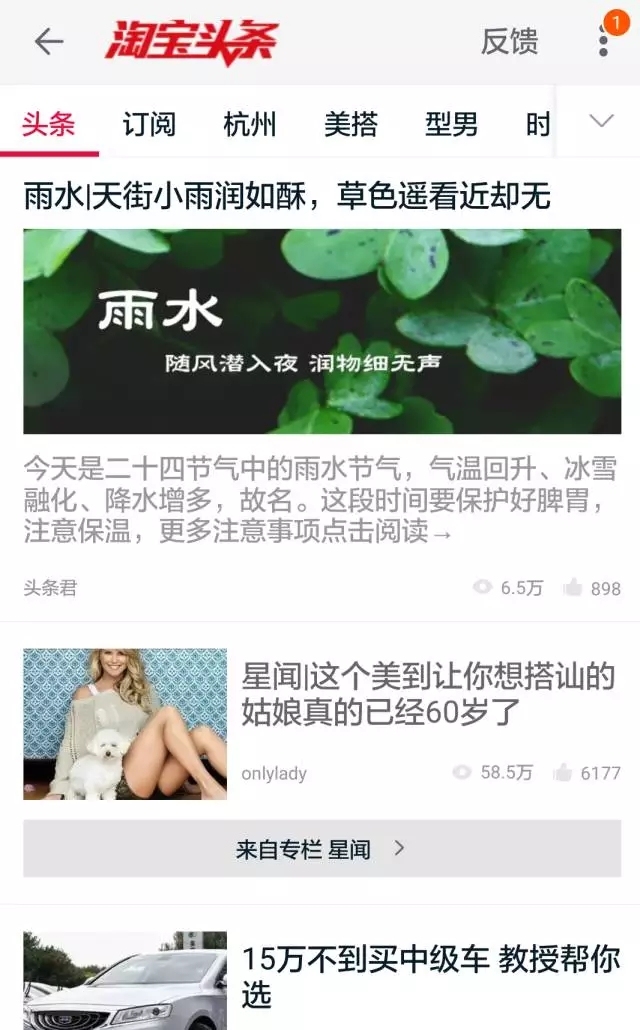Expand the tab list chevron
This screenshot has height=1030, width=640.
(x=601, y=122)
